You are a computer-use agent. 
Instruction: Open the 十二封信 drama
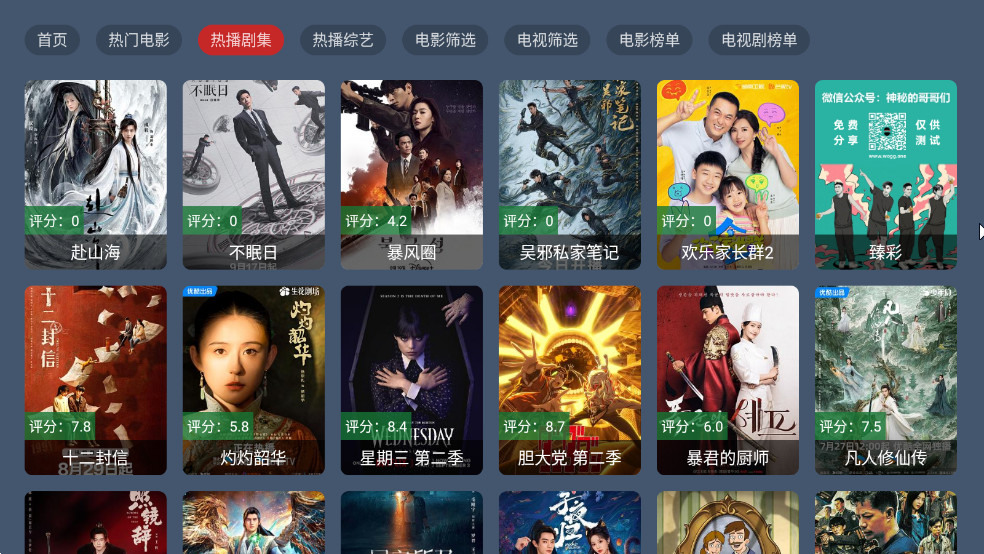click(96, 380)
